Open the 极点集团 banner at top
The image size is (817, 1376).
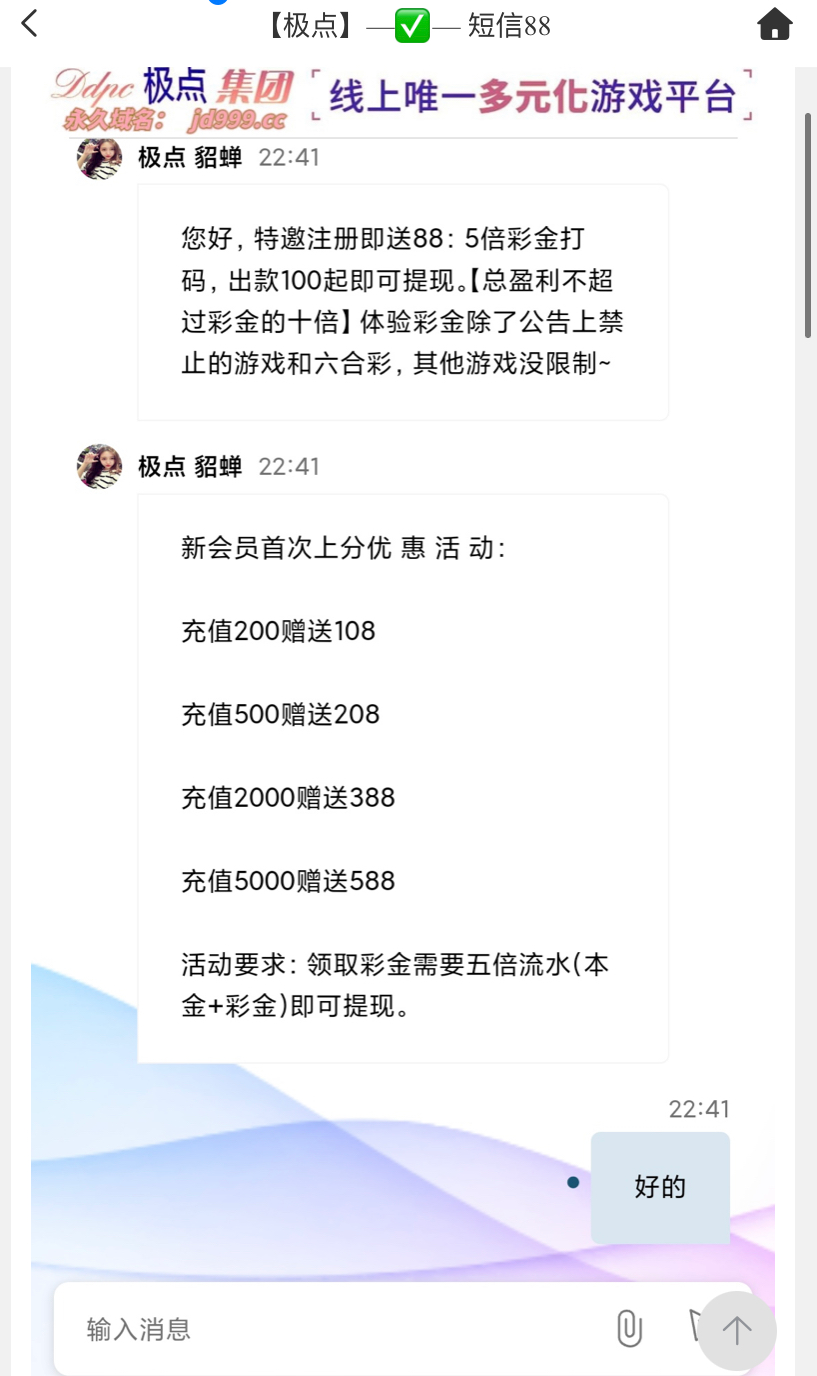tap(400, 98)
